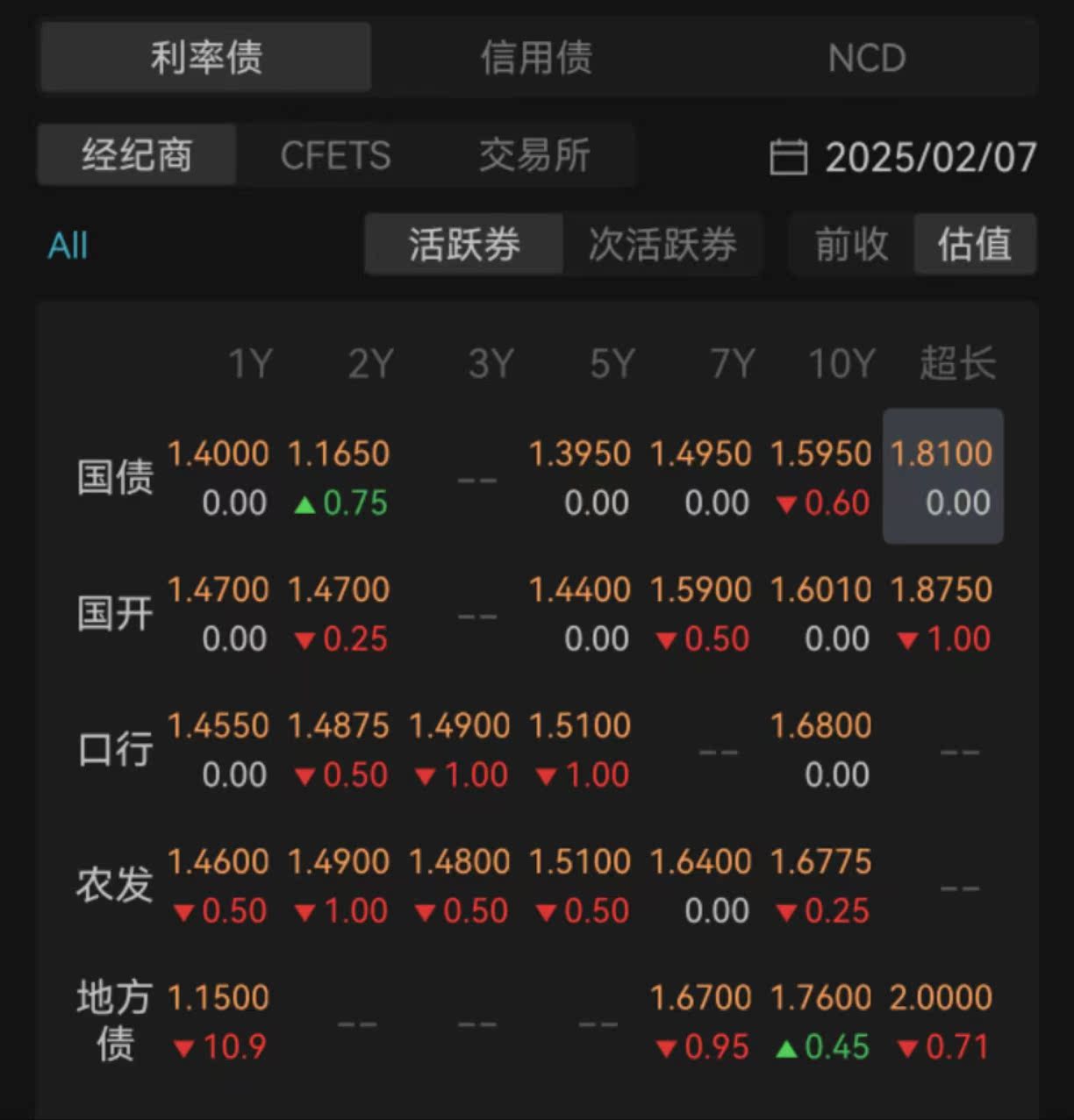Viewport: 1074px width, 1120px height.
Task: Select the 利率债 tab
Action: (x=206, y=58)
